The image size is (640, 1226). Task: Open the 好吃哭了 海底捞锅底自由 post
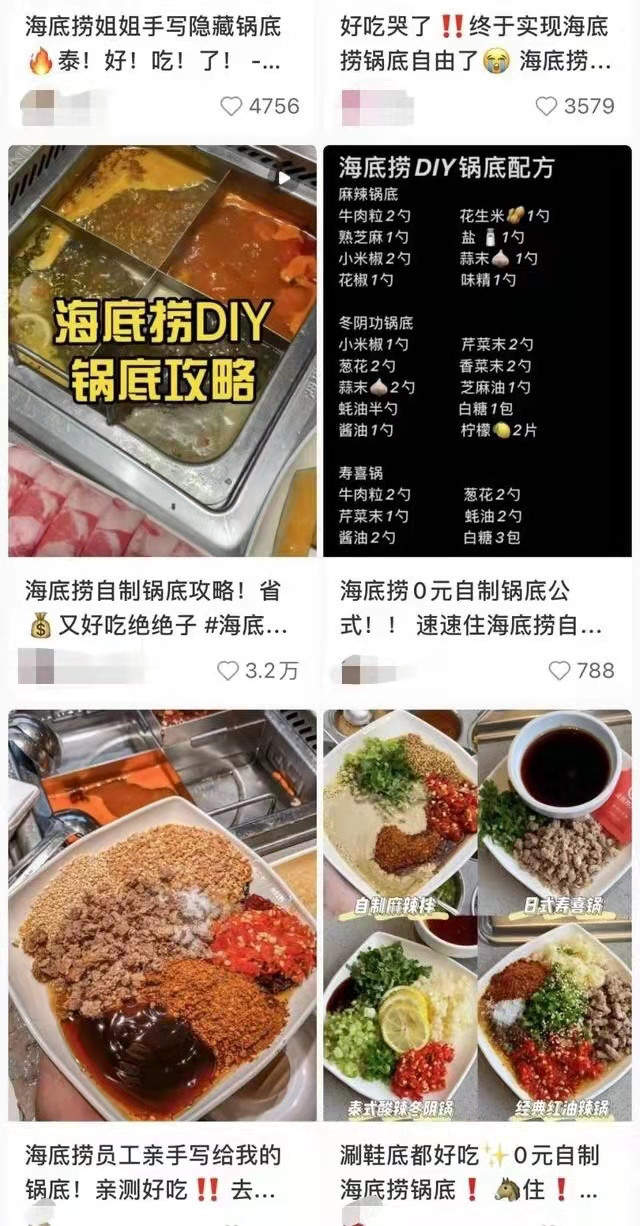pos(475,45)
